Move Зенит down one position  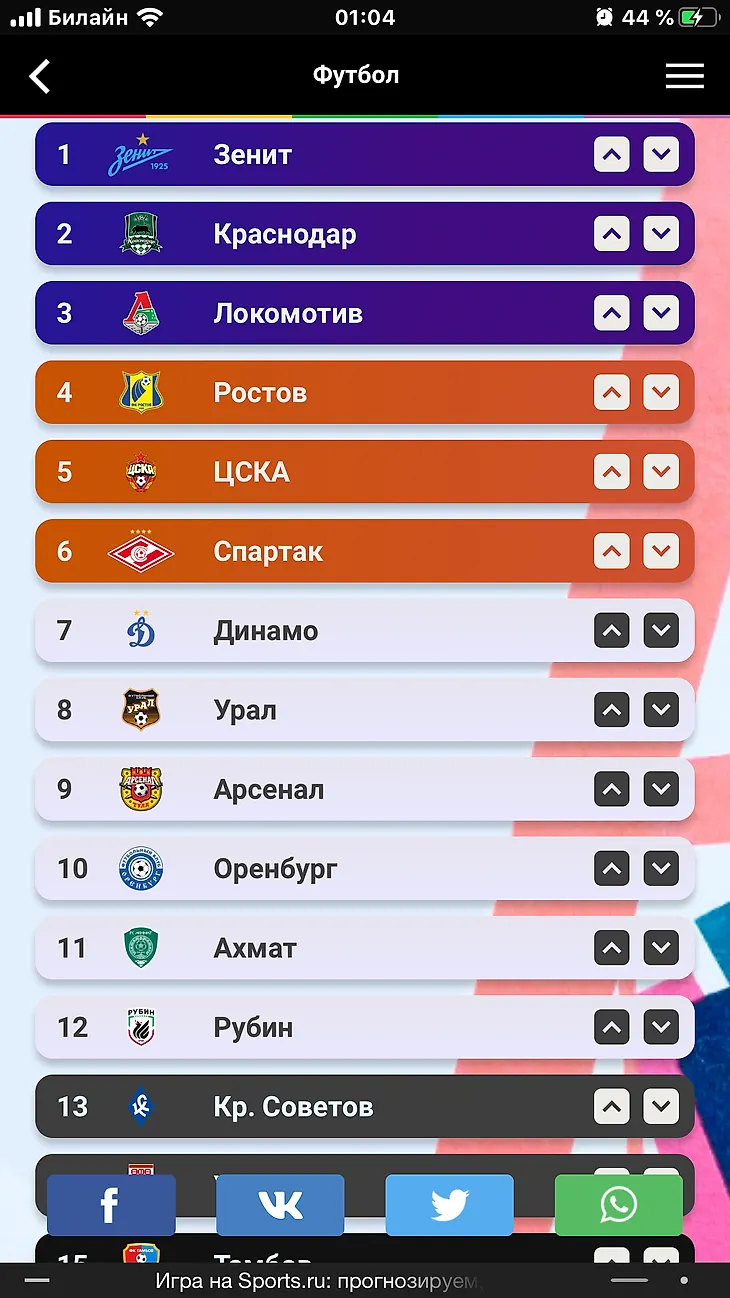pos(661,154)
